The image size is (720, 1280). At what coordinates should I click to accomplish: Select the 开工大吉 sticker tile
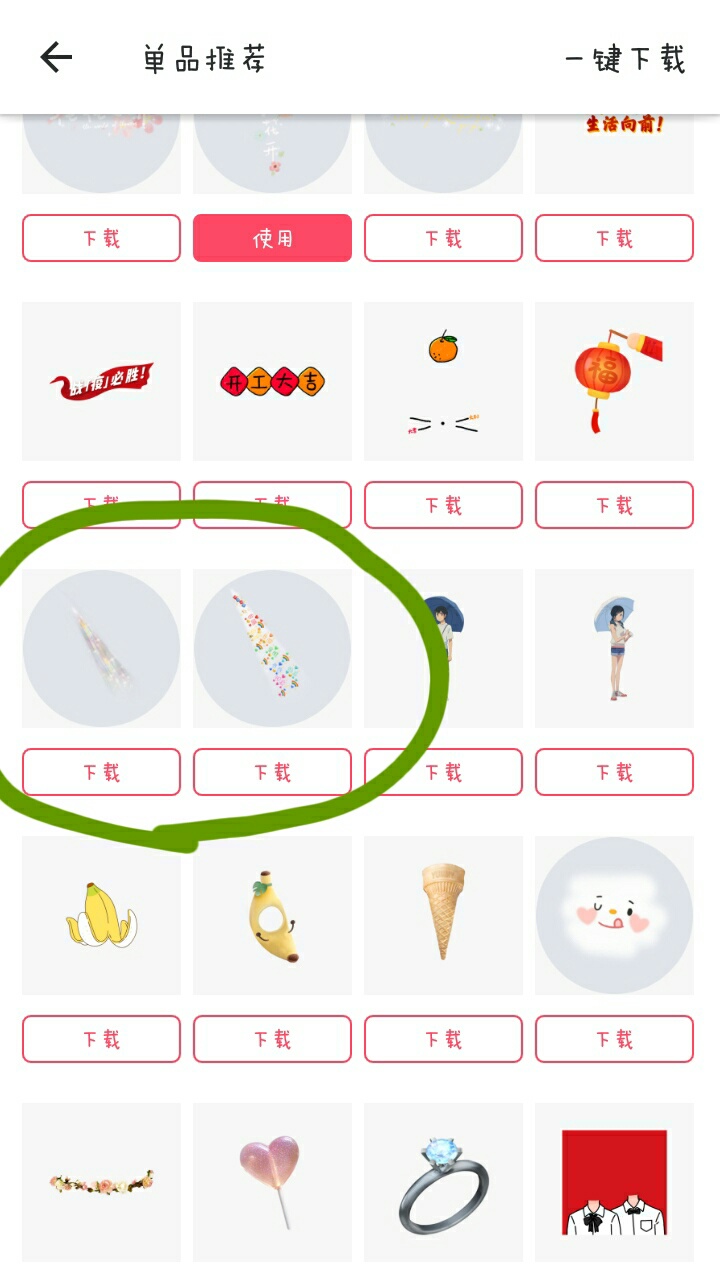click(272, 381)
